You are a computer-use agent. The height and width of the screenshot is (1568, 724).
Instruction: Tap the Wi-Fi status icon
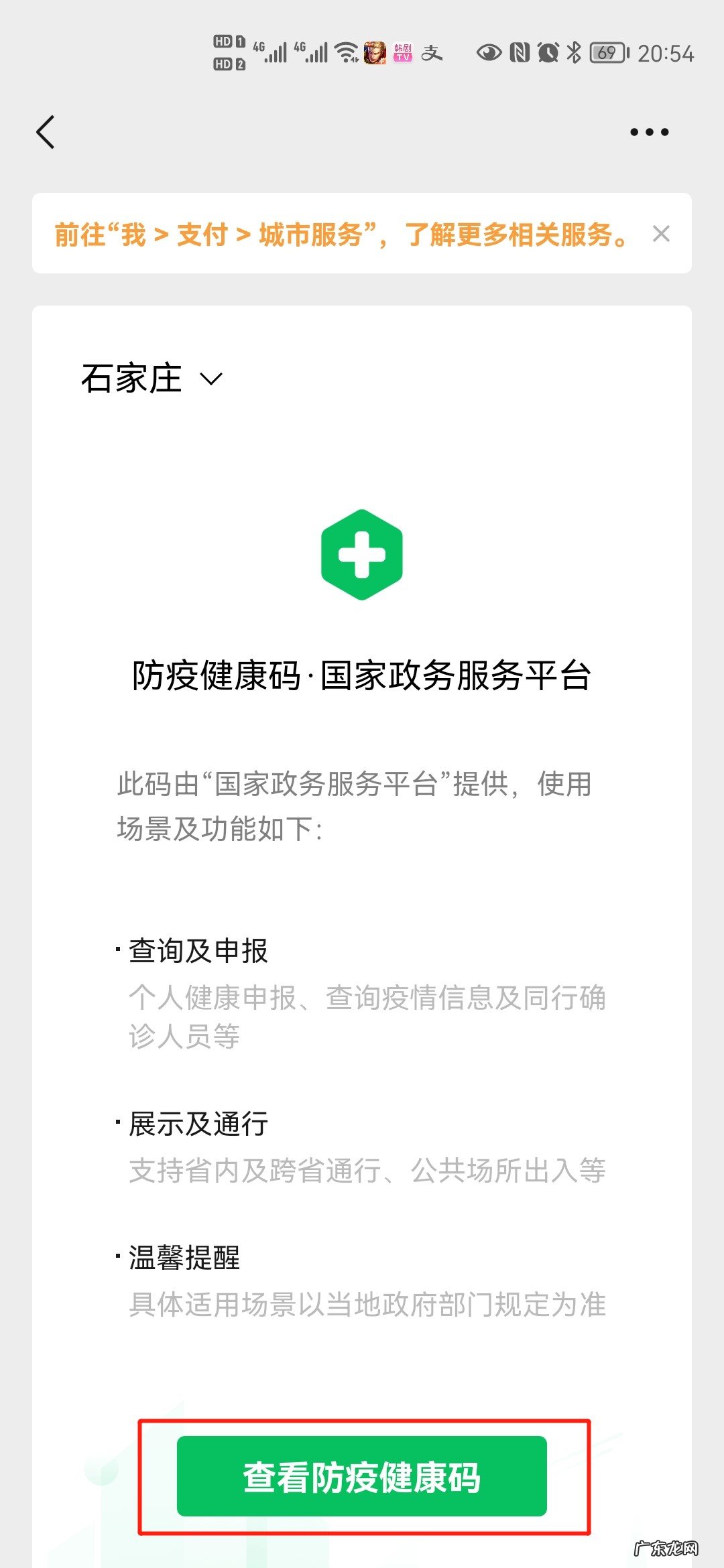[347, 52]
